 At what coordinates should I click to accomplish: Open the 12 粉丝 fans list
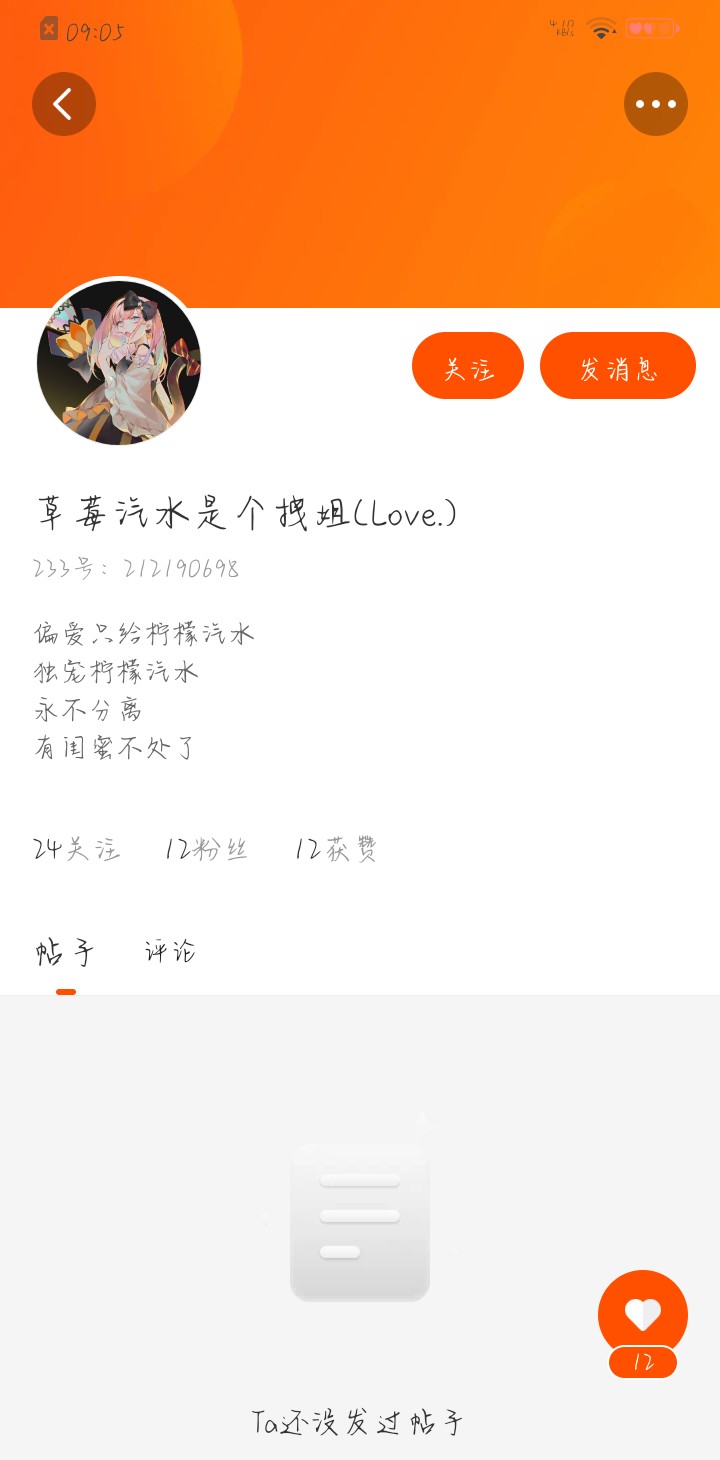pos(206,850)
